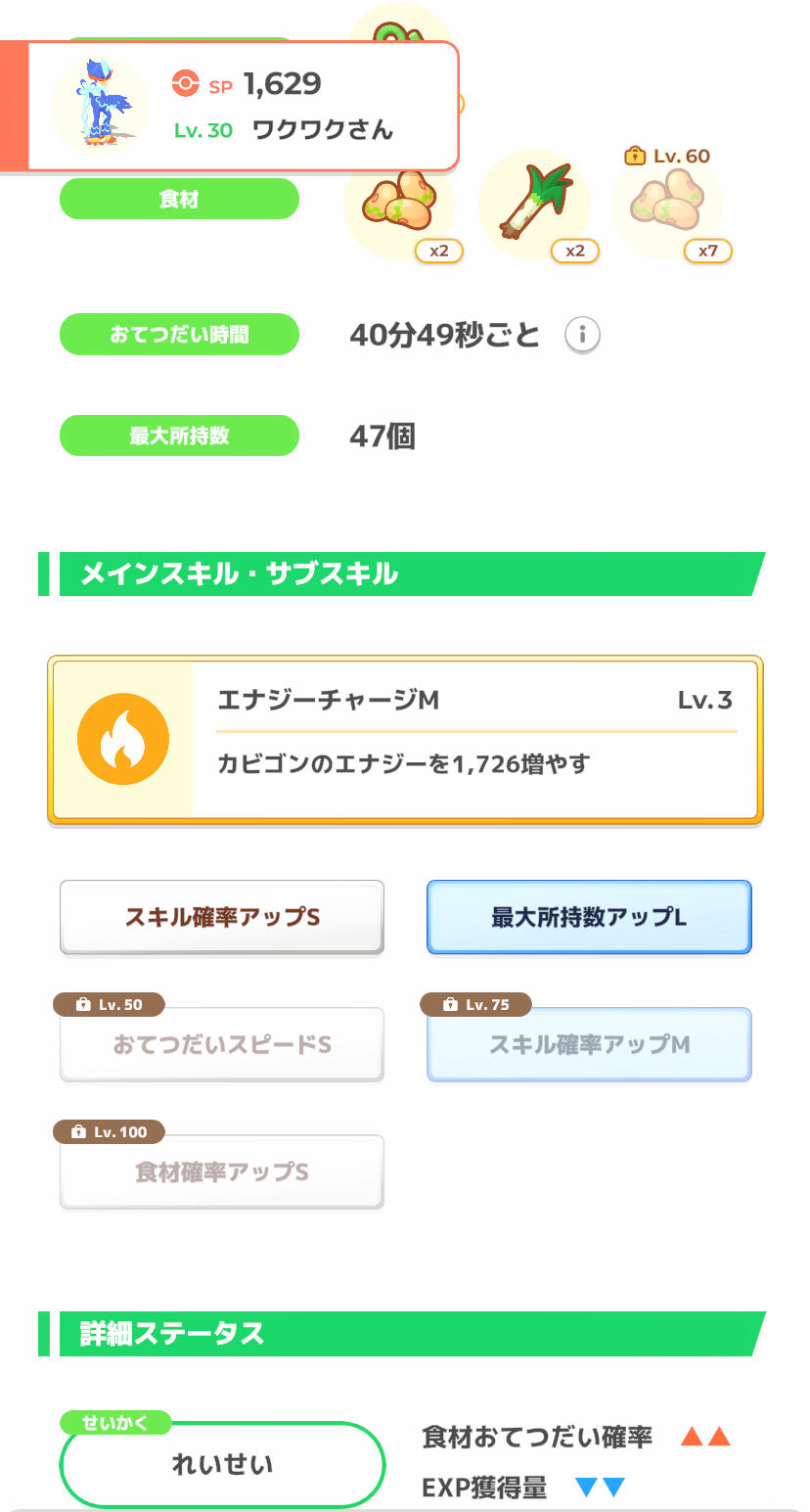Tap the スキル確率アップS sub skill
Image resolution: width=810 pixels, height=1512 pixels.
coord(222,917)
